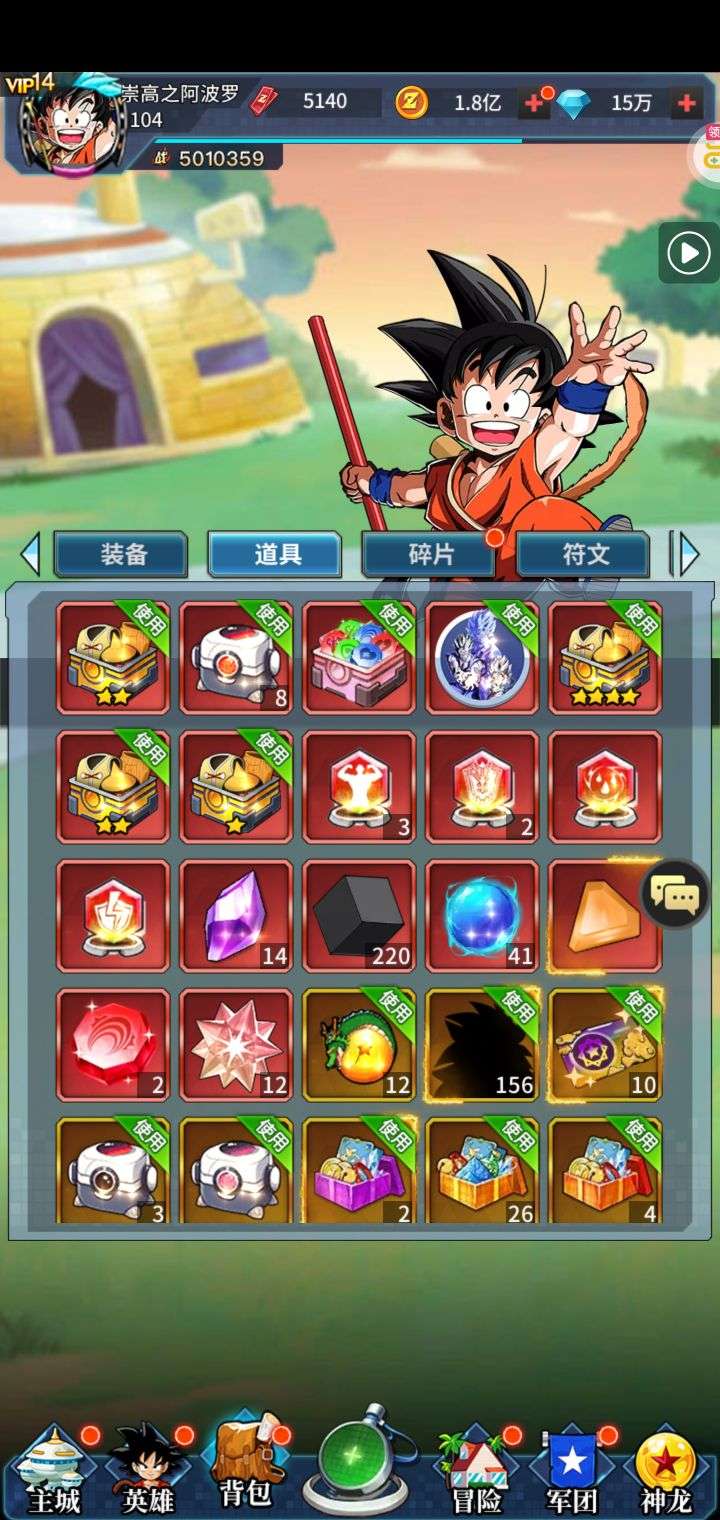Select the 道具 tab
The image size is (720, 1520).
(276, 554)
